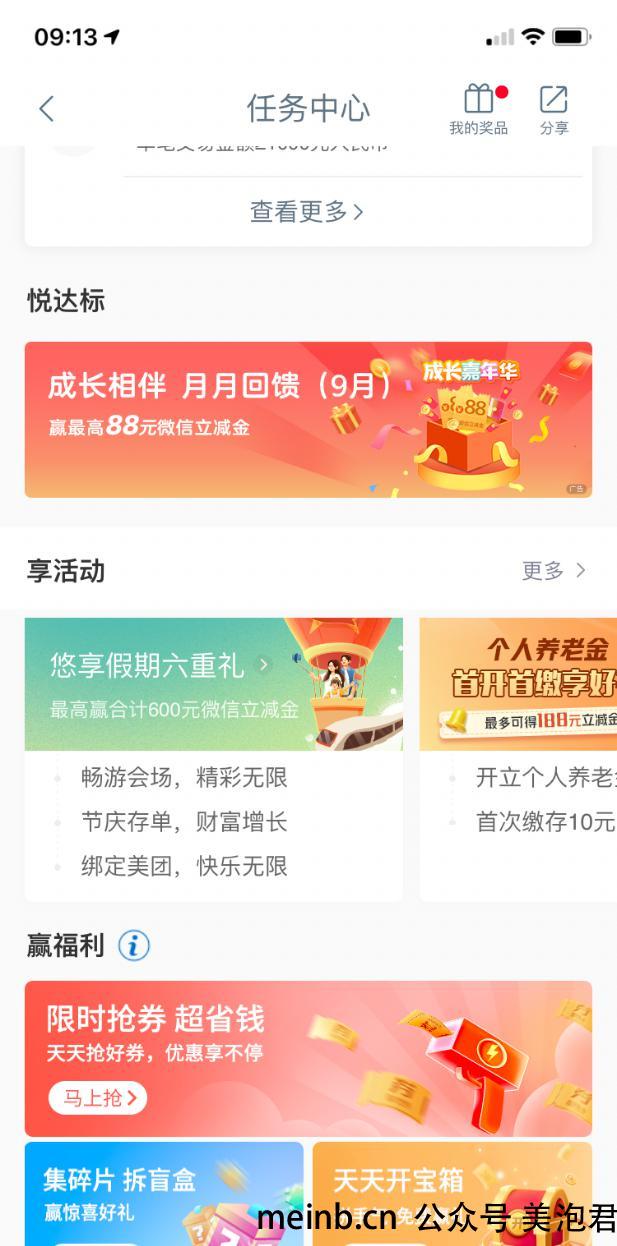View 更多 in 享活动 section
Screen dimensions: 617x1246
[x=553, y=570]
